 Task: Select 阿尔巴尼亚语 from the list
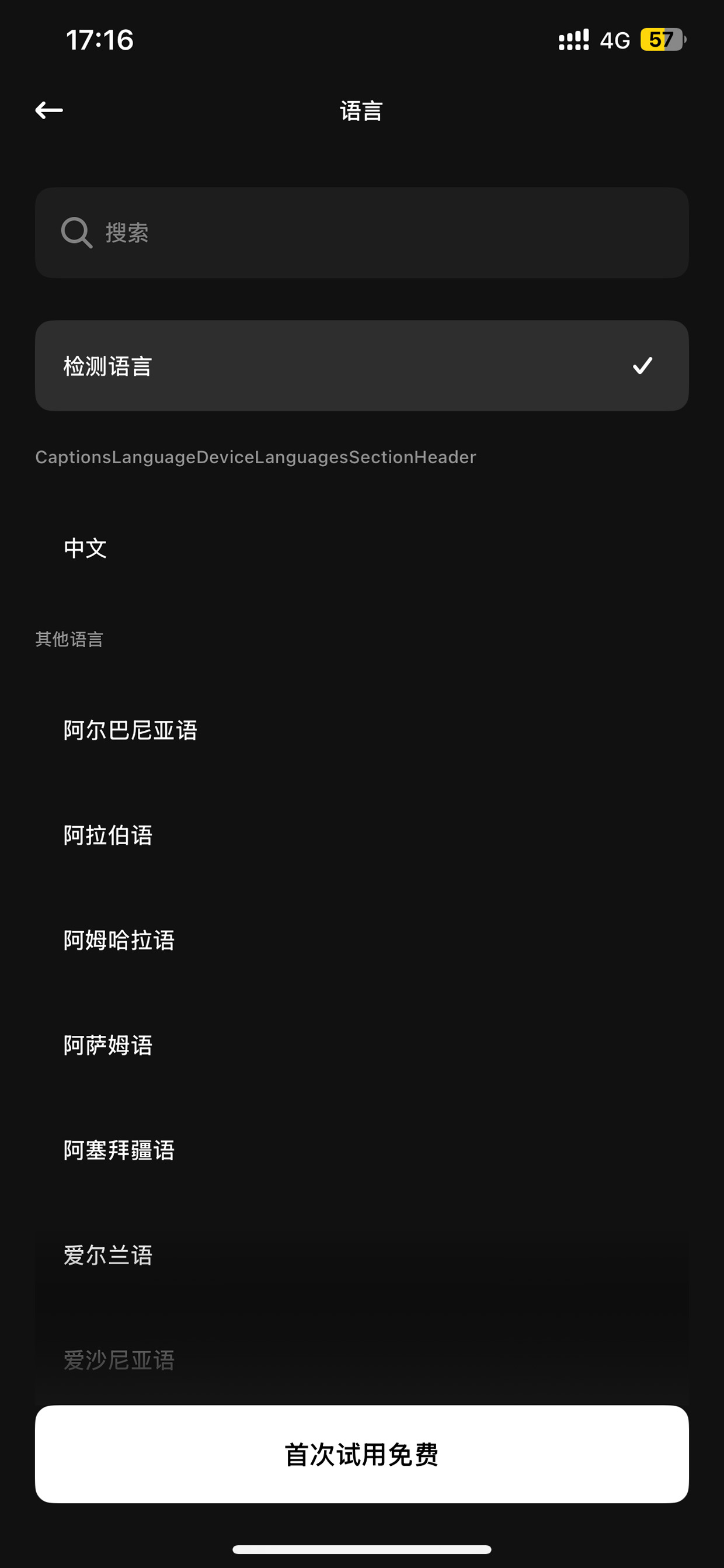[362, 730]
